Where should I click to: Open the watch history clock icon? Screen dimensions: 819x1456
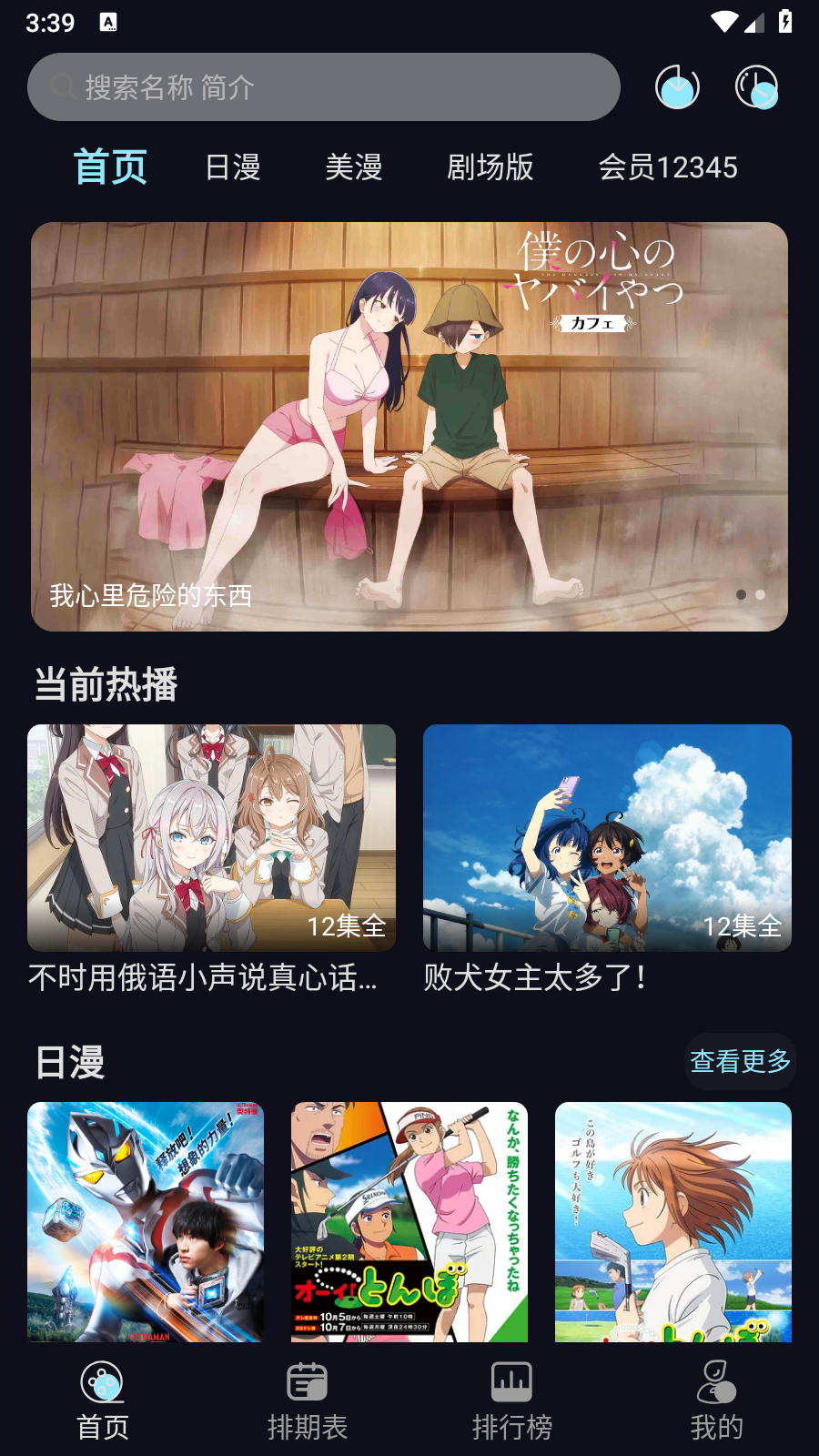[x=757, y=87]
